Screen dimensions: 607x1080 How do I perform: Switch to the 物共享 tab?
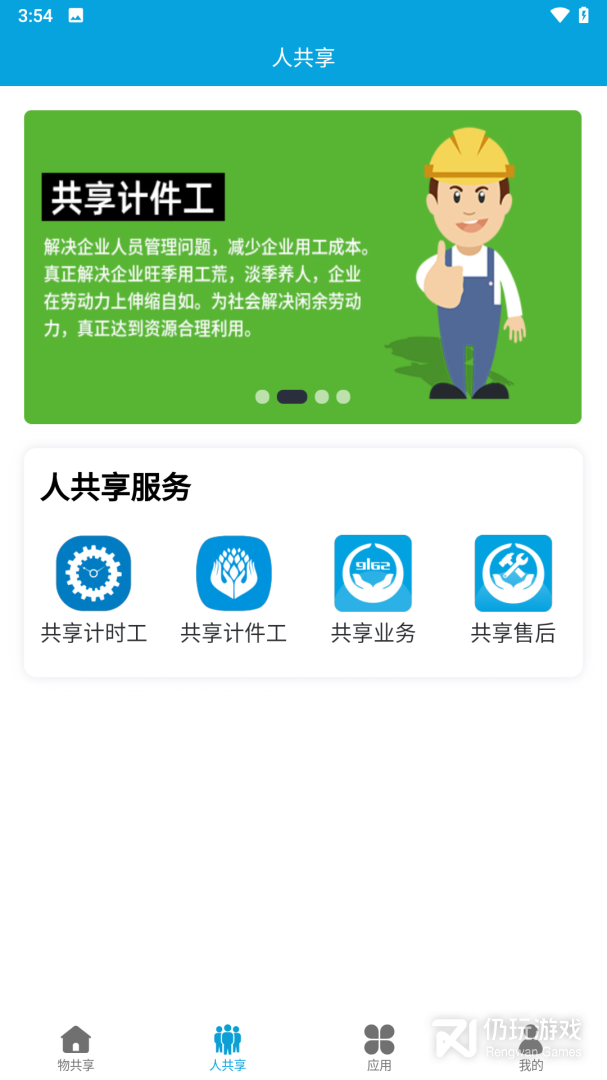tap(76, 1048)
